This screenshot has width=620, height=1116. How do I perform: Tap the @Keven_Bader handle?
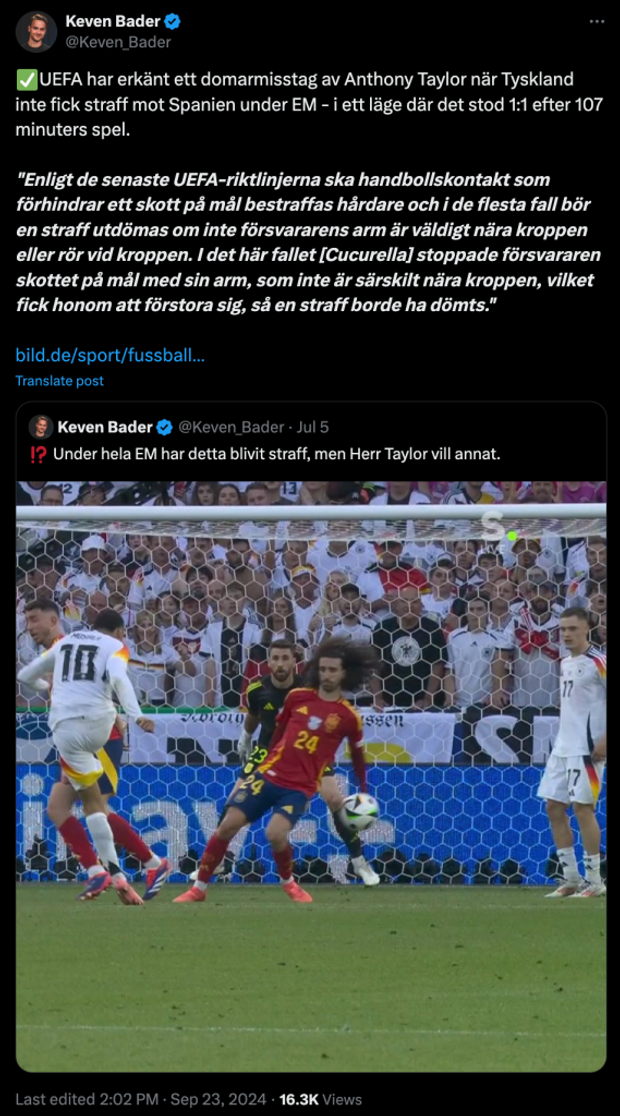118,42
